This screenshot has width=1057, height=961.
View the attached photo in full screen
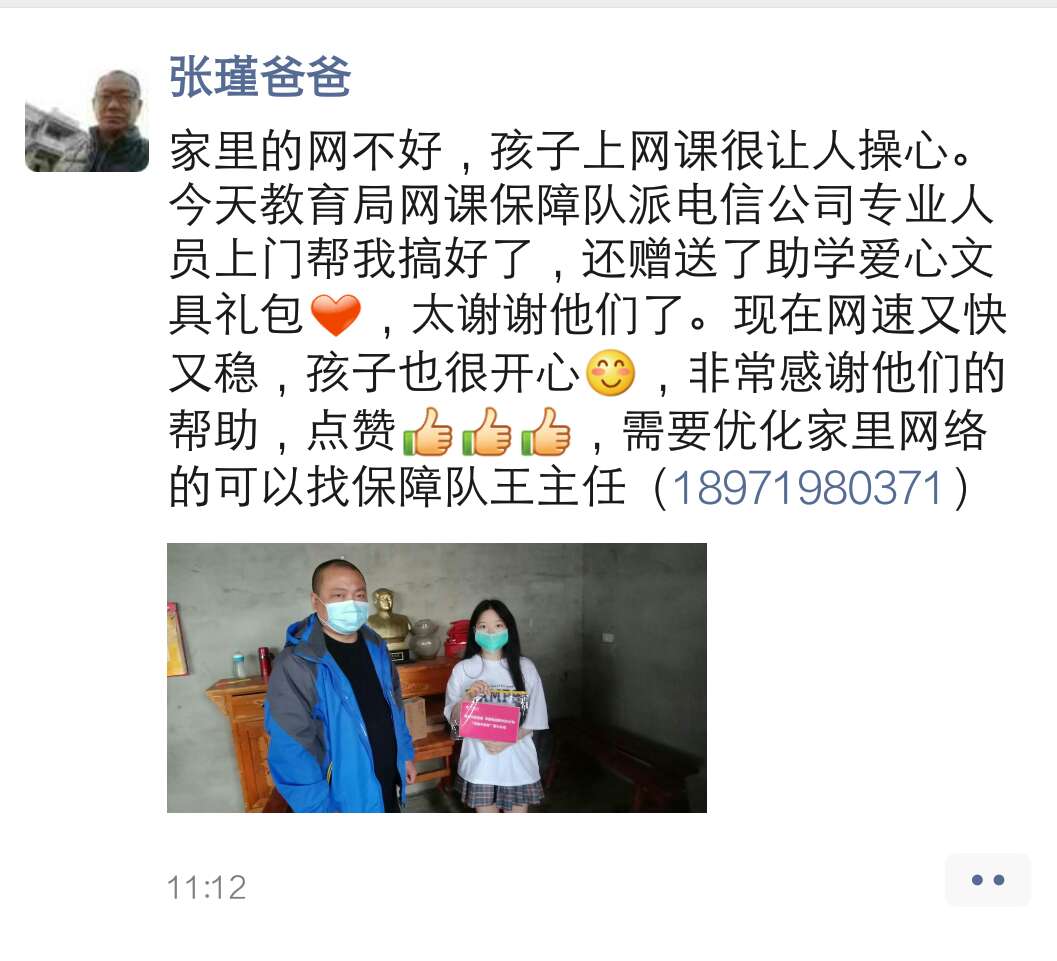click(436, 677)
